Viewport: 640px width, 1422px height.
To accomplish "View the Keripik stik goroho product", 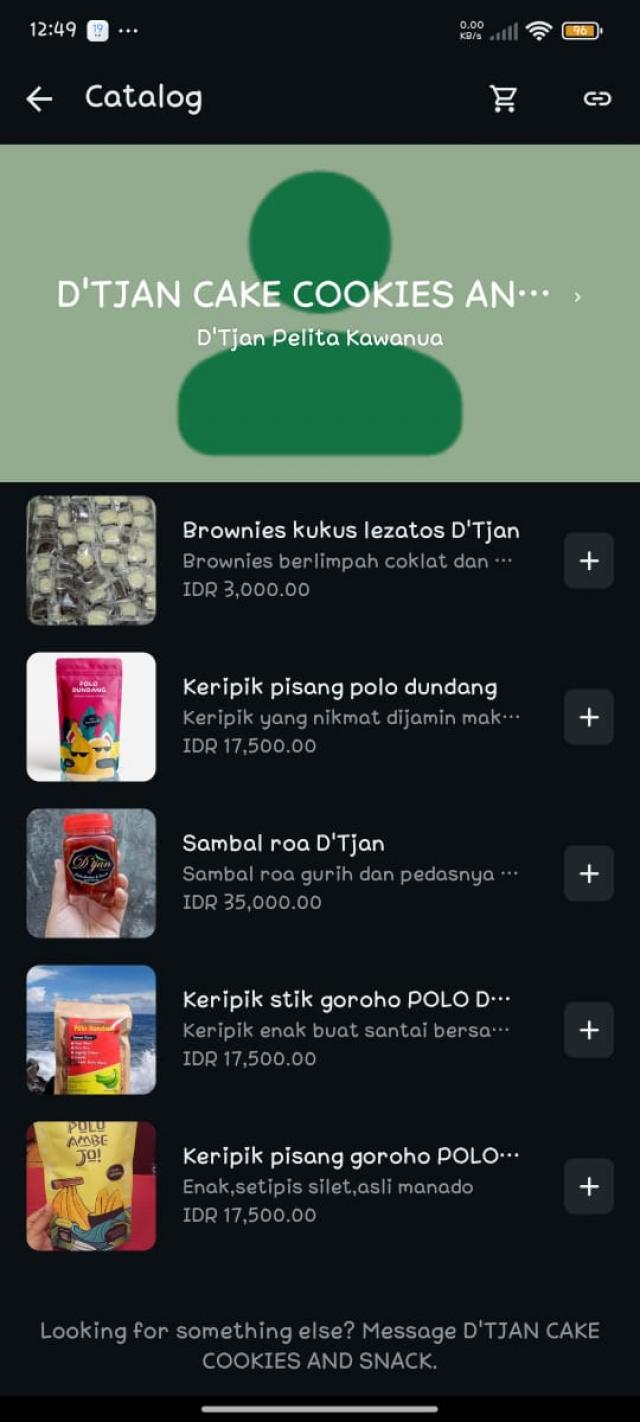I will click(346, 1000).
